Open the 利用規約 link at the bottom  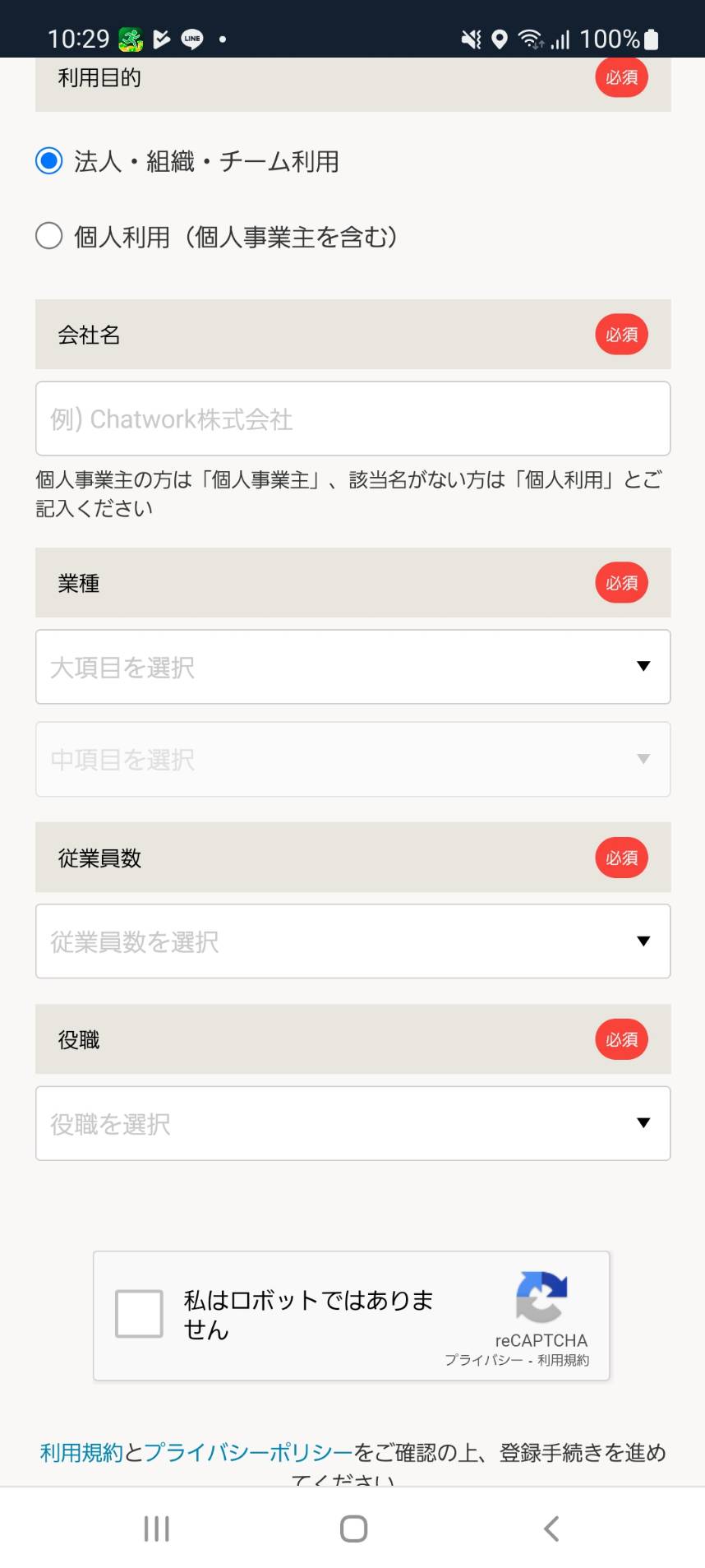81,1453
